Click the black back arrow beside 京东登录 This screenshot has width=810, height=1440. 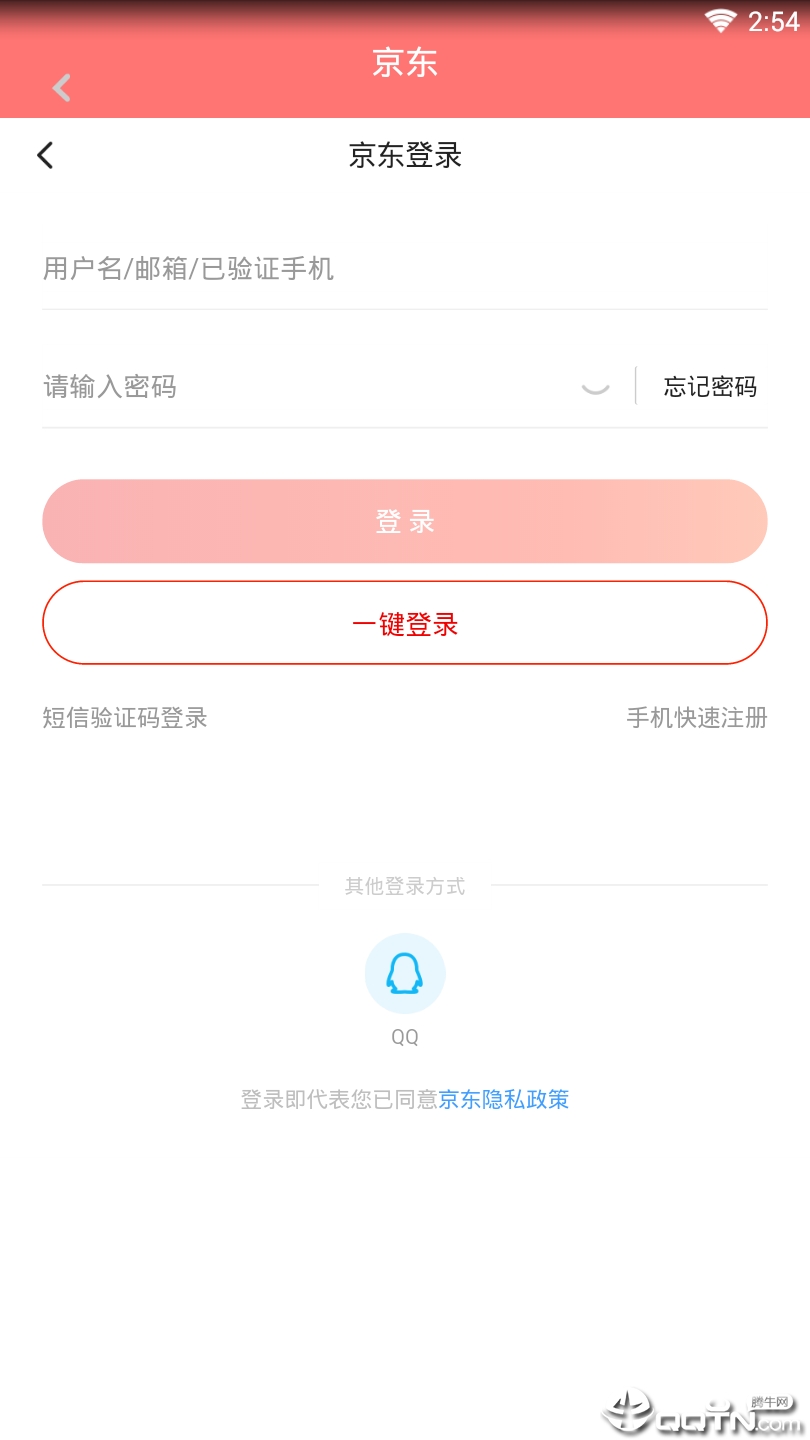44,155
